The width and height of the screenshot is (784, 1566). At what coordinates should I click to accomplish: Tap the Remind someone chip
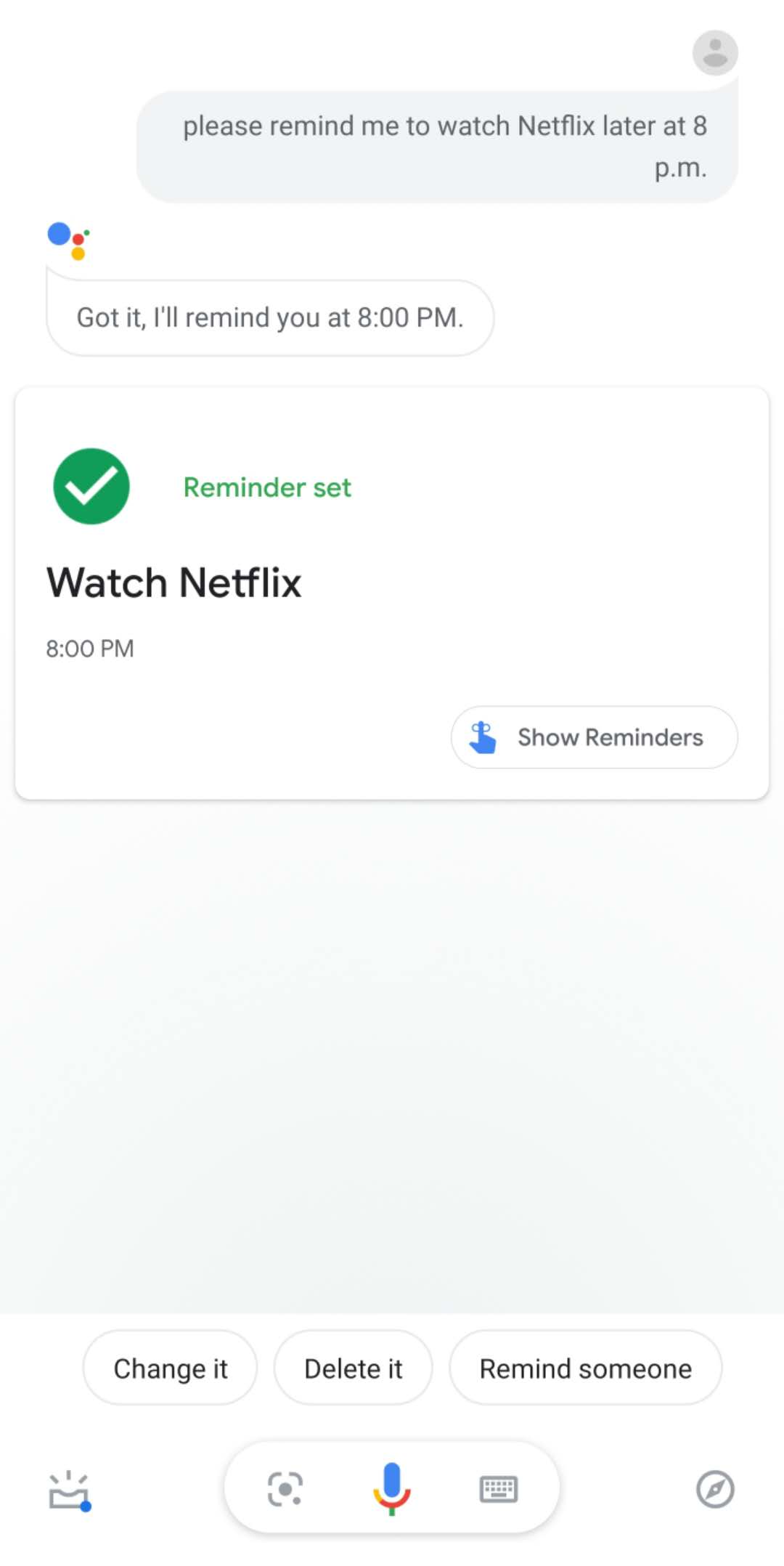(585, 1368)
